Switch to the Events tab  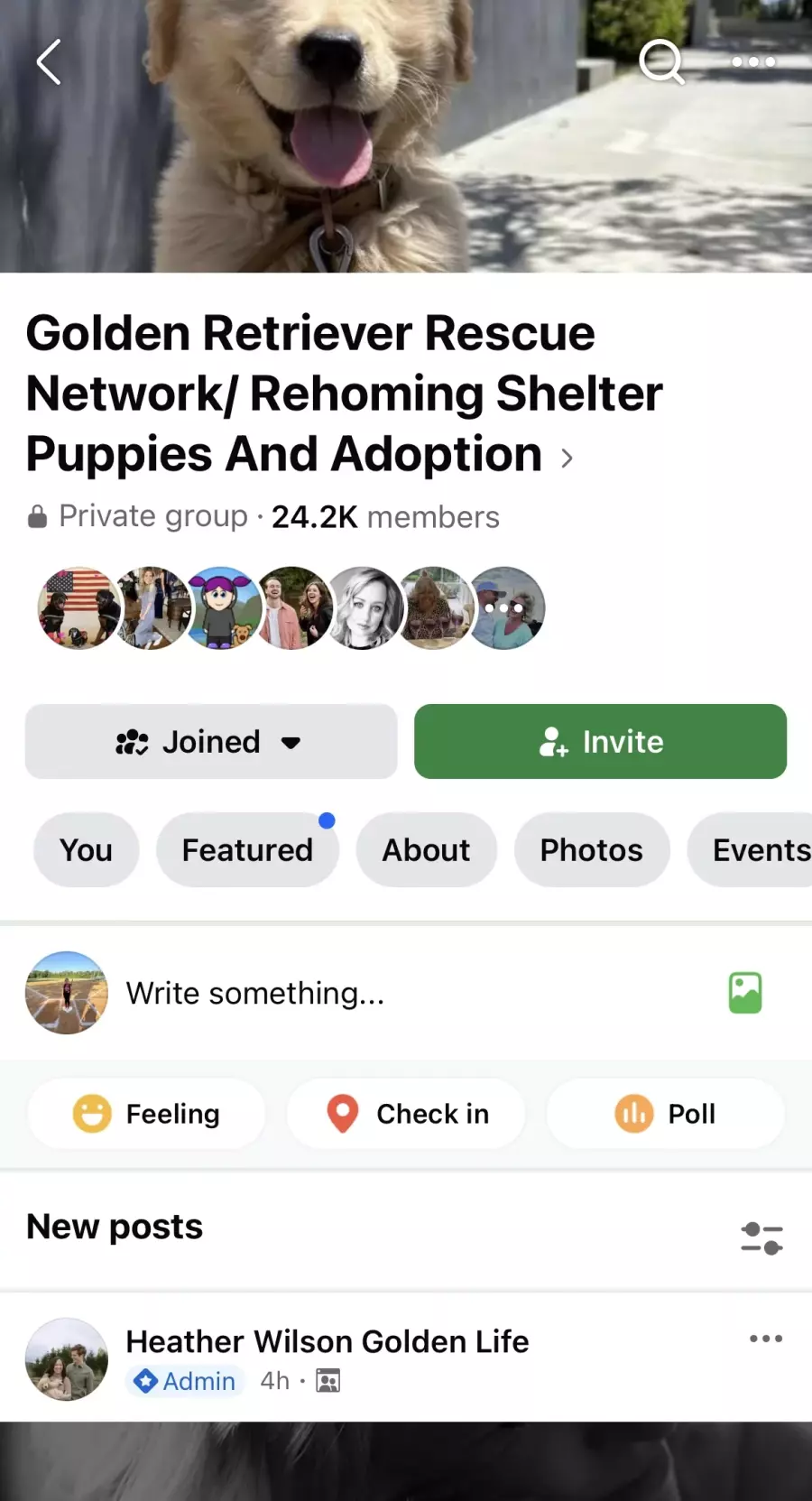pos(758,850)
